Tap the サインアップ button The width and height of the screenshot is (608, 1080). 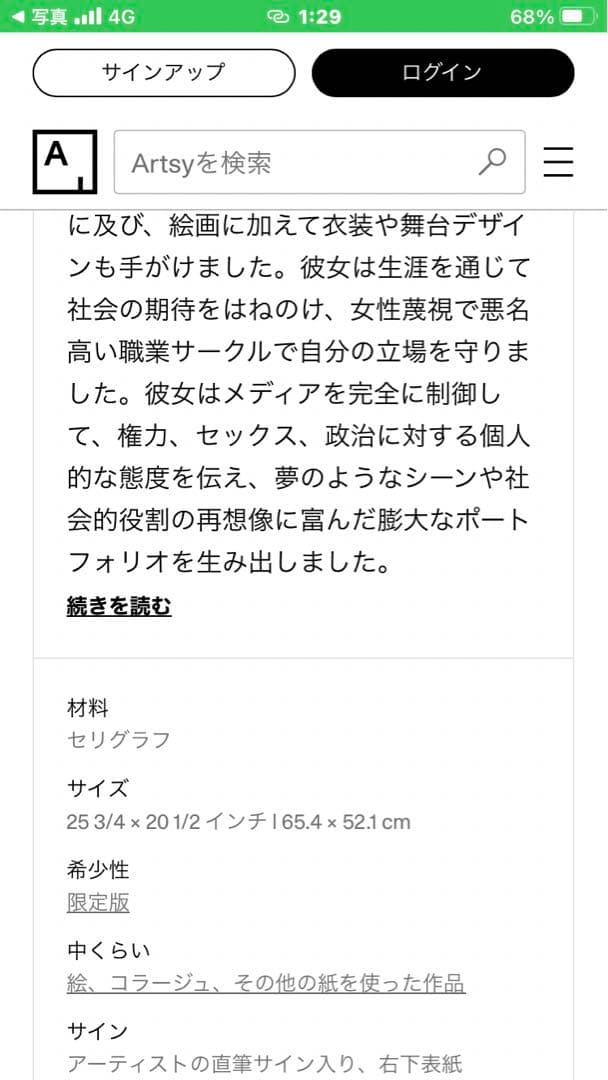(x=164, y=73)
